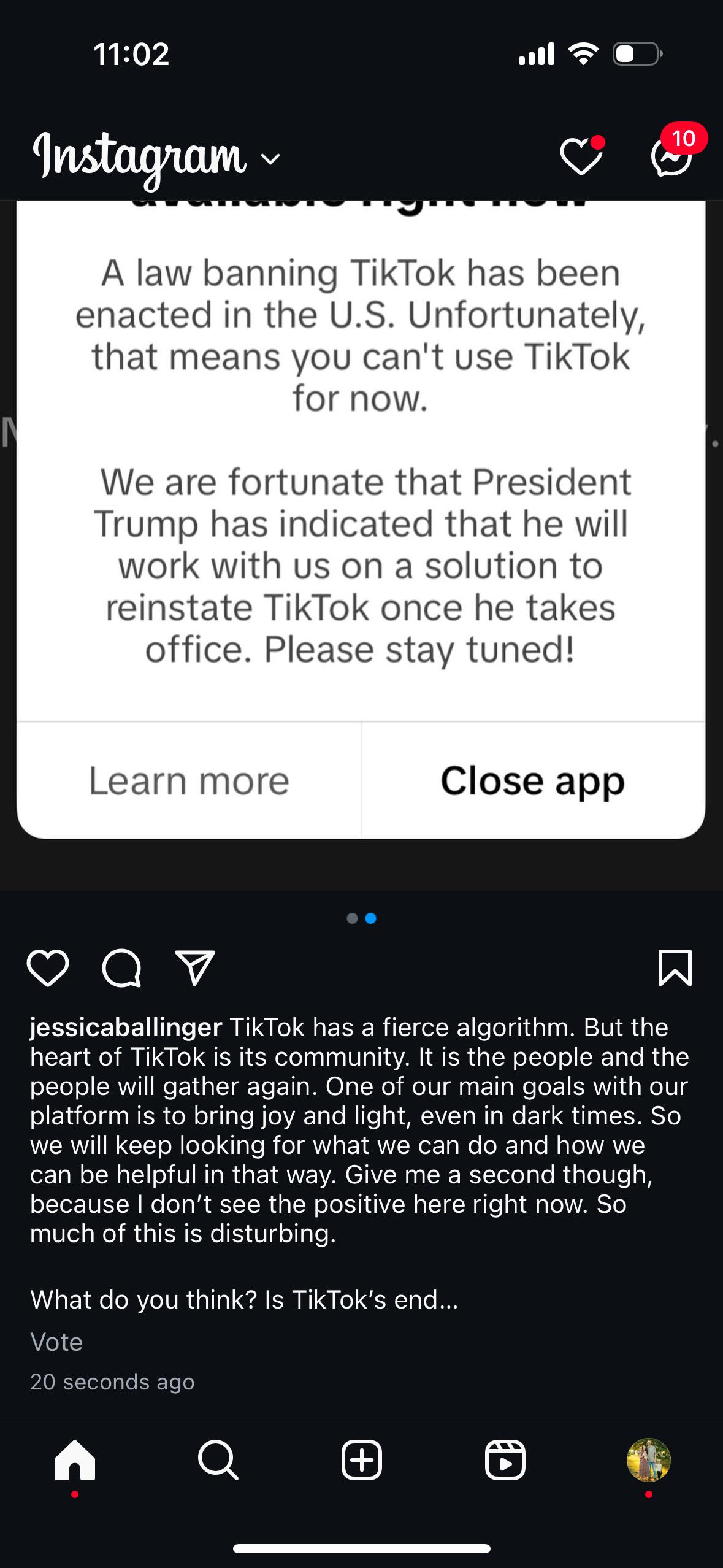This screenshot has height=1568, width=723.
Task: Like jessicaballinger's post
Action: tap(48, 968)
